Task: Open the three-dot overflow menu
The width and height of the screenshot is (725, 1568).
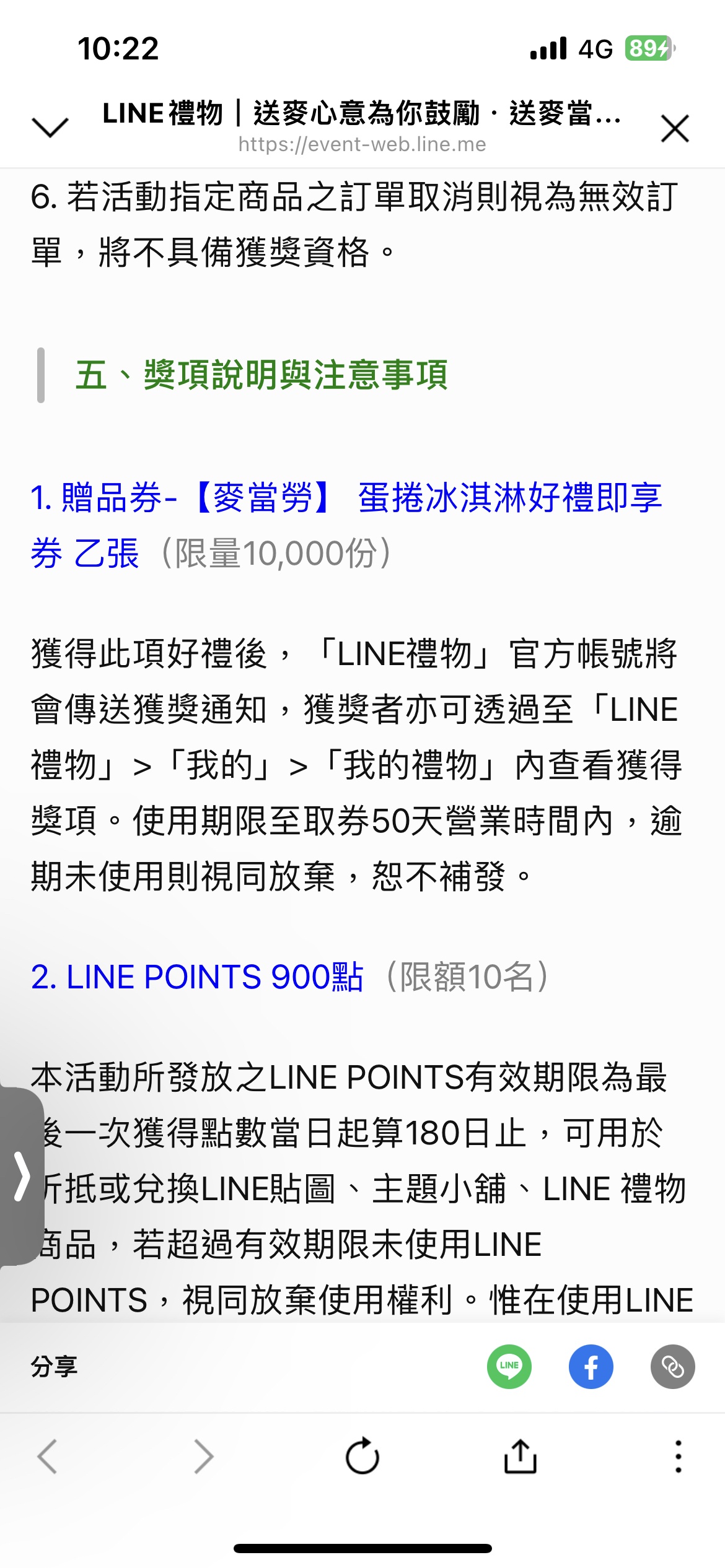Action: [x=679, y=1457]
